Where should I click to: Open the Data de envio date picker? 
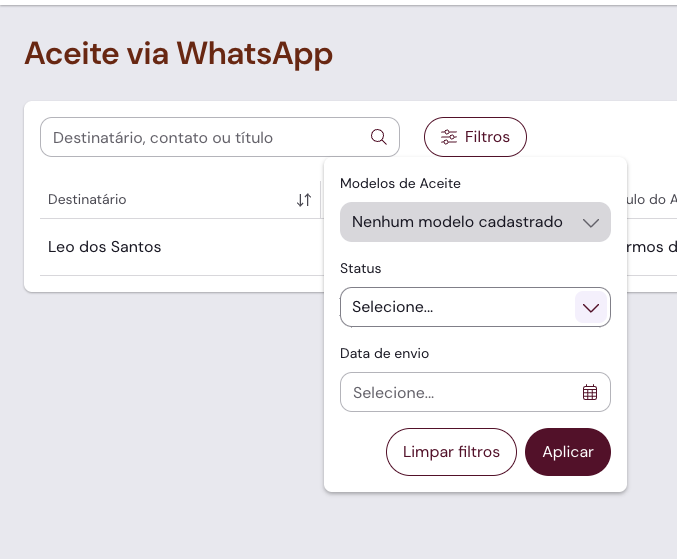tap(475, 392)
